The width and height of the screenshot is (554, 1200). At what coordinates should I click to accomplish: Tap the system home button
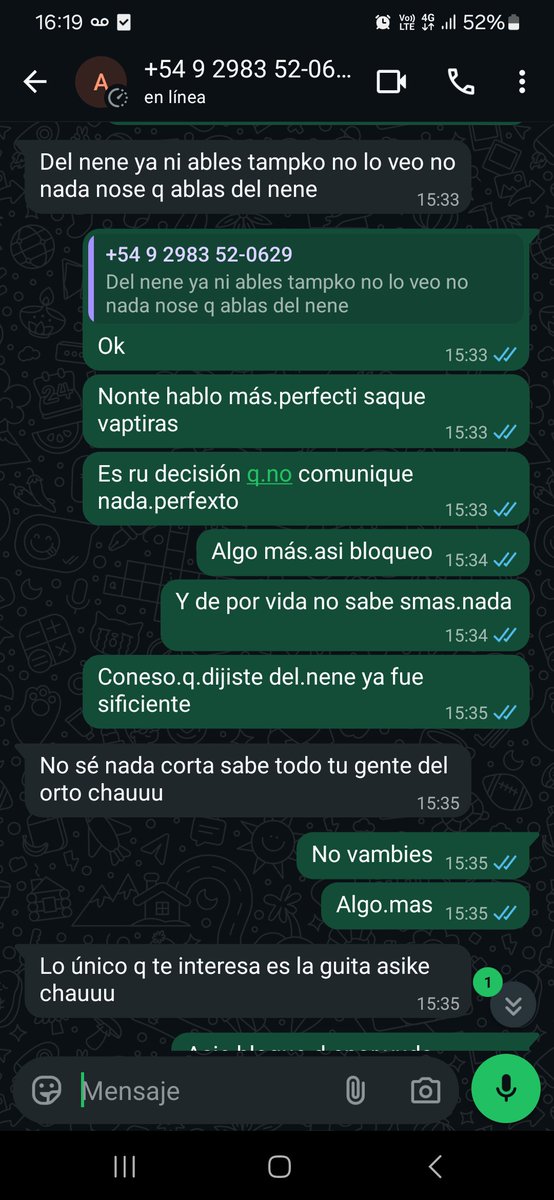click(280, 1166)
